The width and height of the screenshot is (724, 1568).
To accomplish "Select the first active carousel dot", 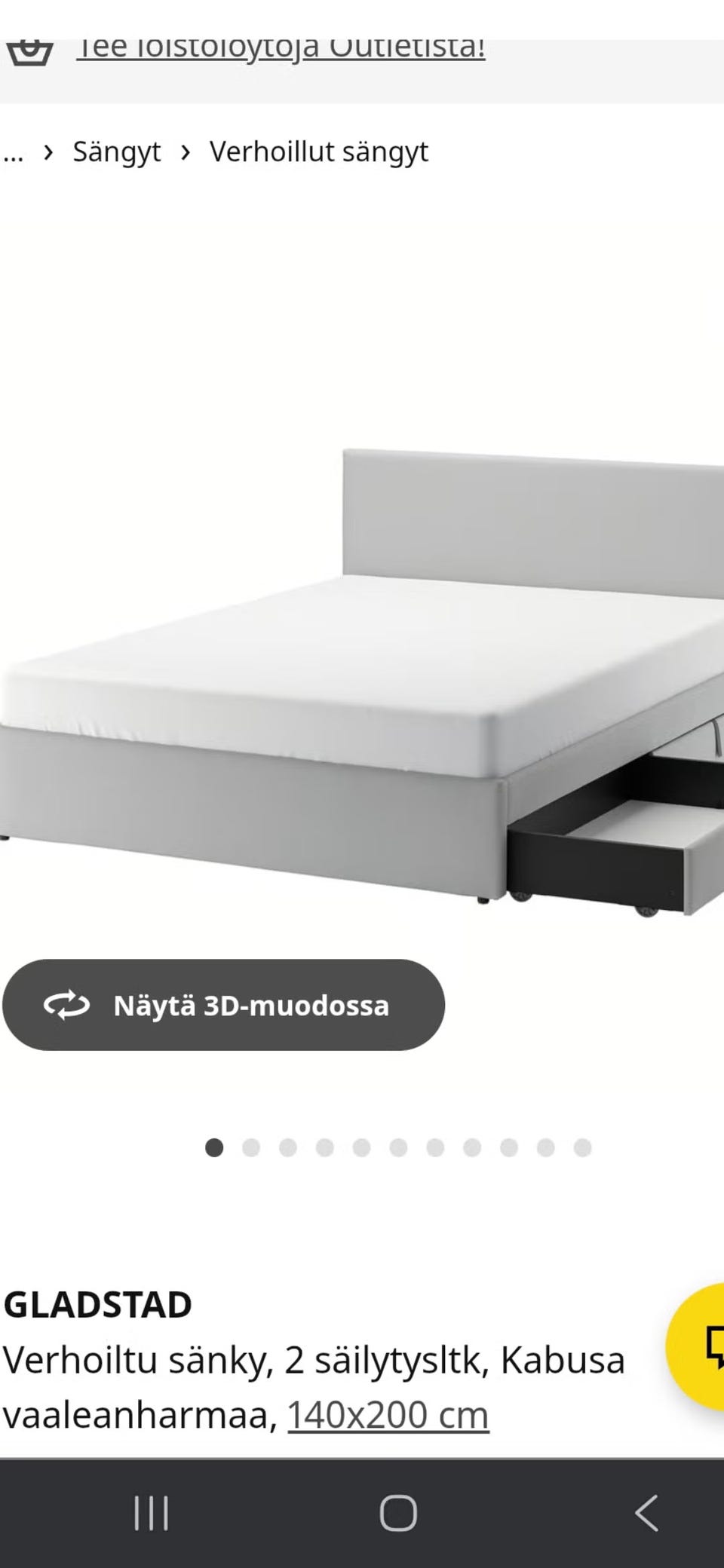I will pyautogui.click(x=214, y=1148).
